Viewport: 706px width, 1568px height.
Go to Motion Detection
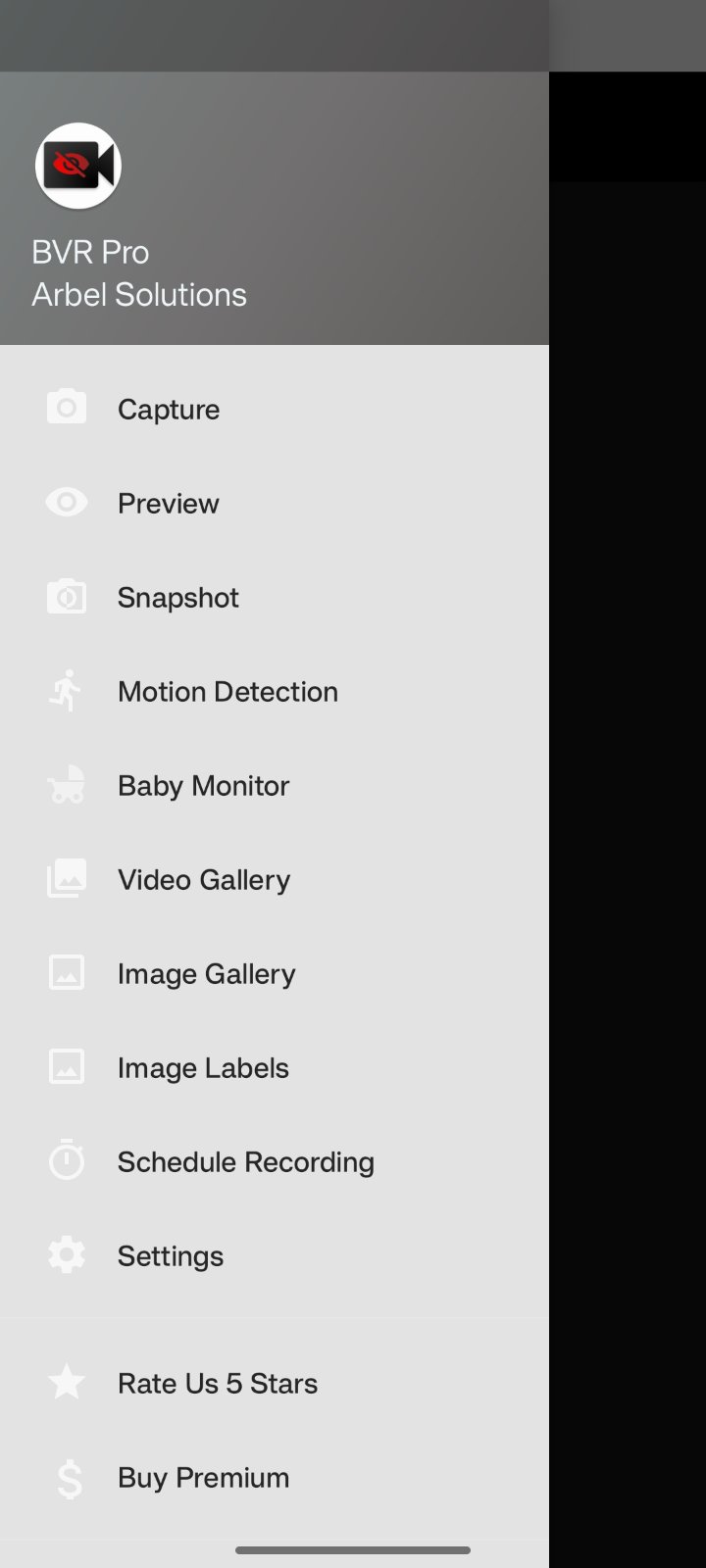[x=275, y=691]
